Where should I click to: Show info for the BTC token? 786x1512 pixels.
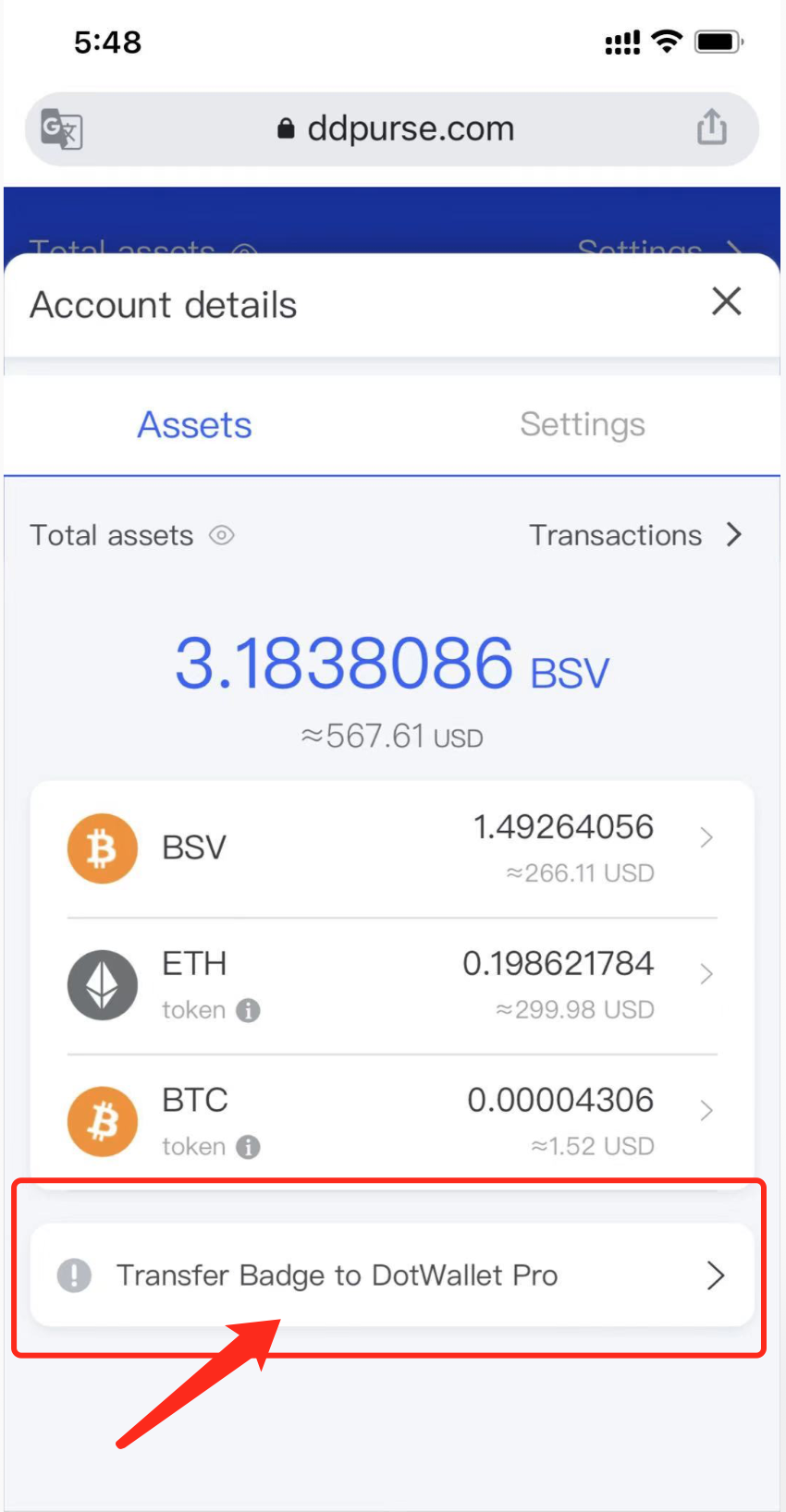[248, 1147]
